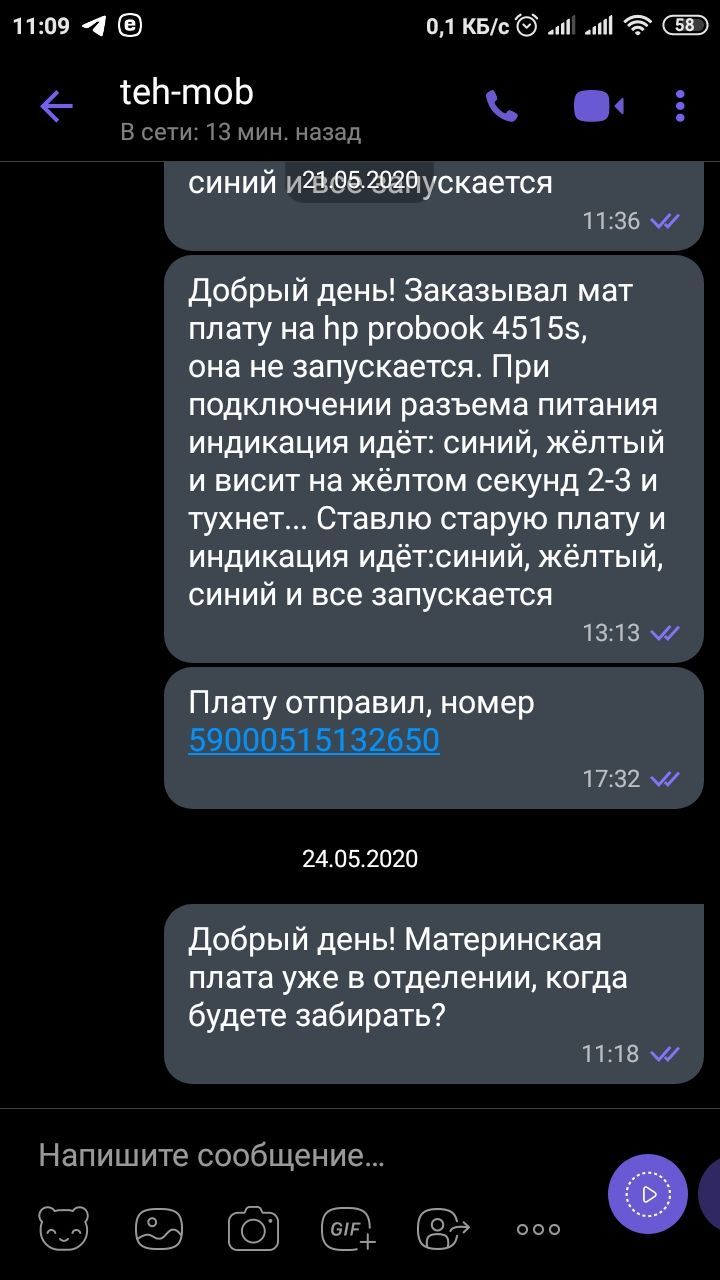This screenshot has height=1280, width=720.
Task: Open tracking number 59000515132650 link
Action: pyautogui.click(x=314, y=740)
